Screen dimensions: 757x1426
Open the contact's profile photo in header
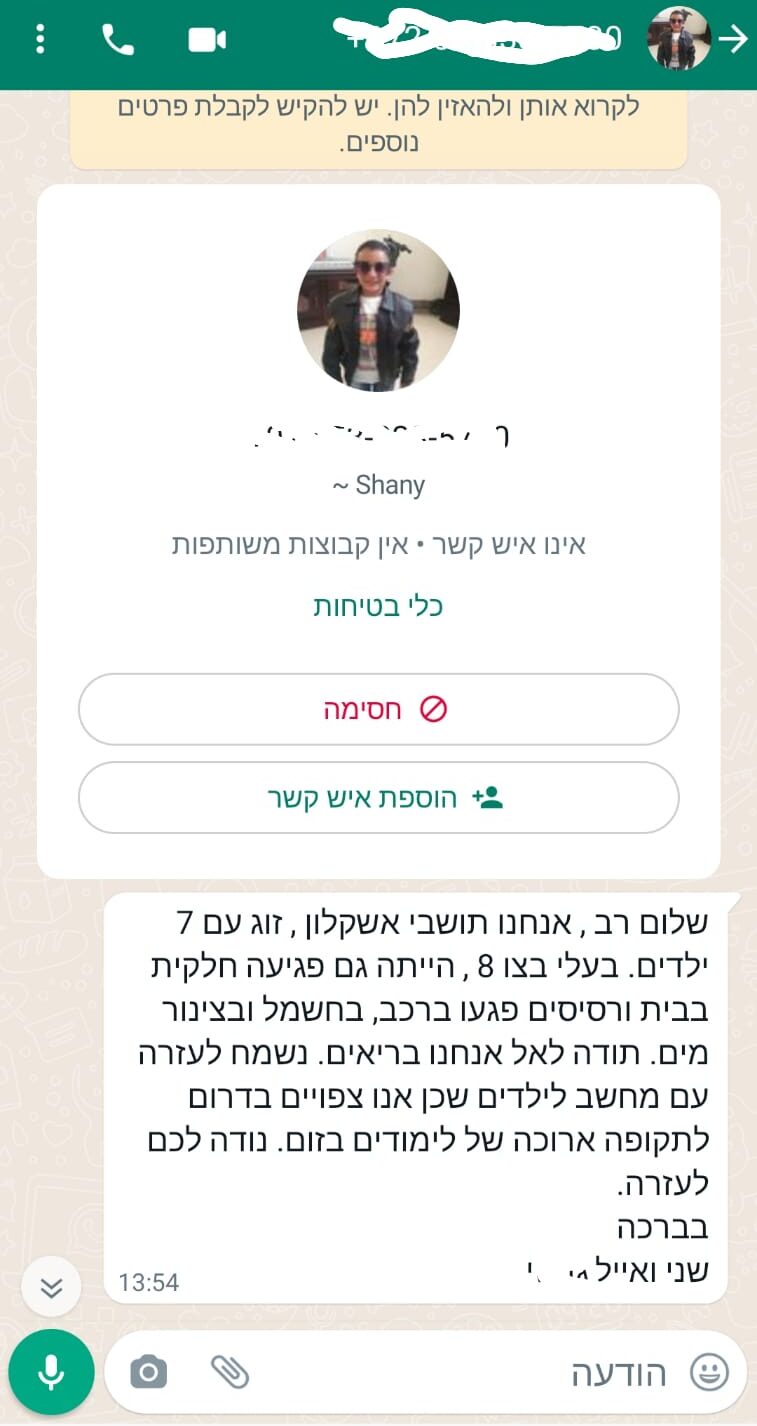pos(678,38)
